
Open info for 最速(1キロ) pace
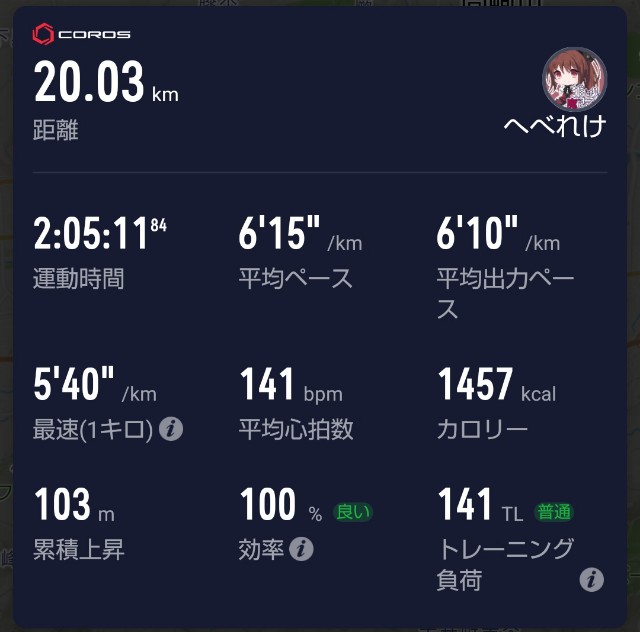(x=172, y=430)
